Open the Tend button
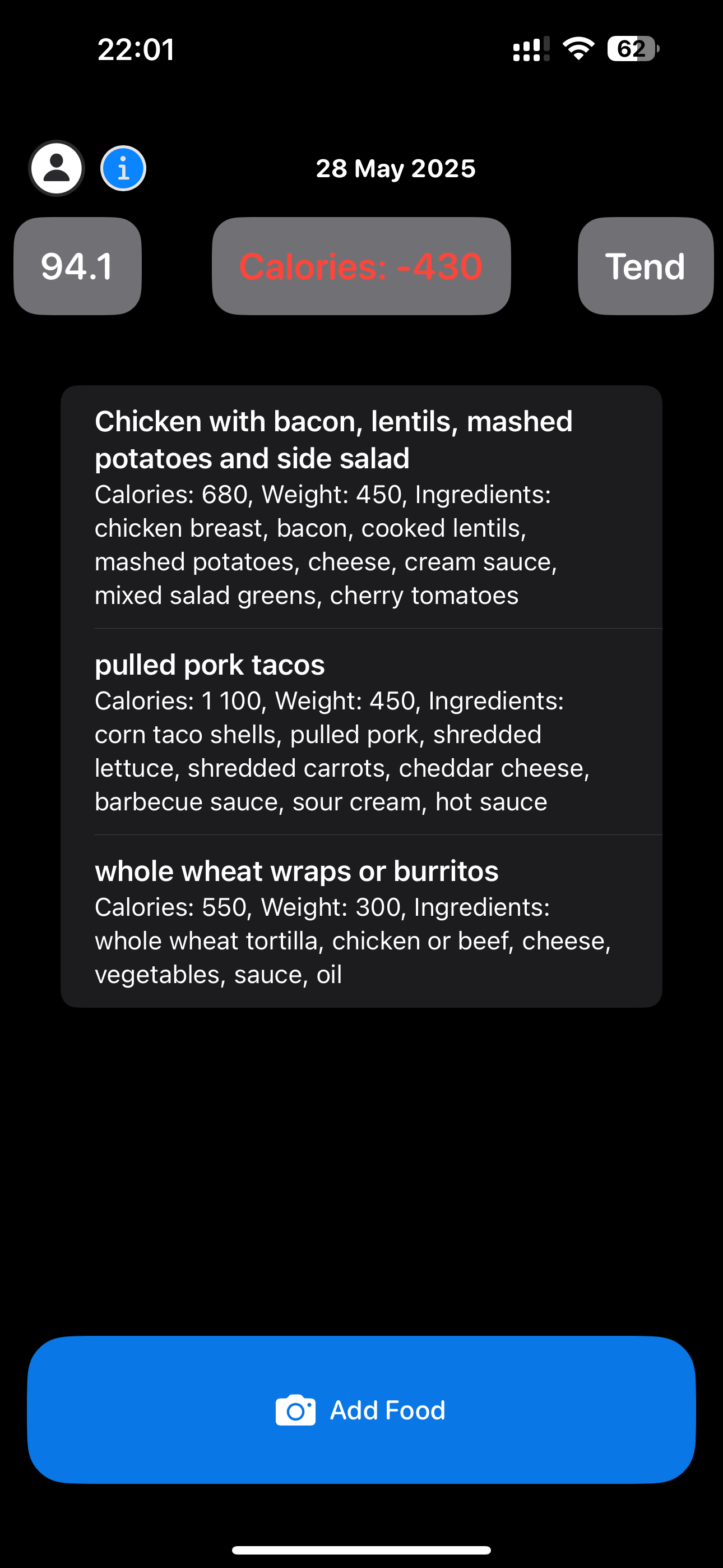The height and width of the screenshot is (1568, 723). (x=646, y=266)
